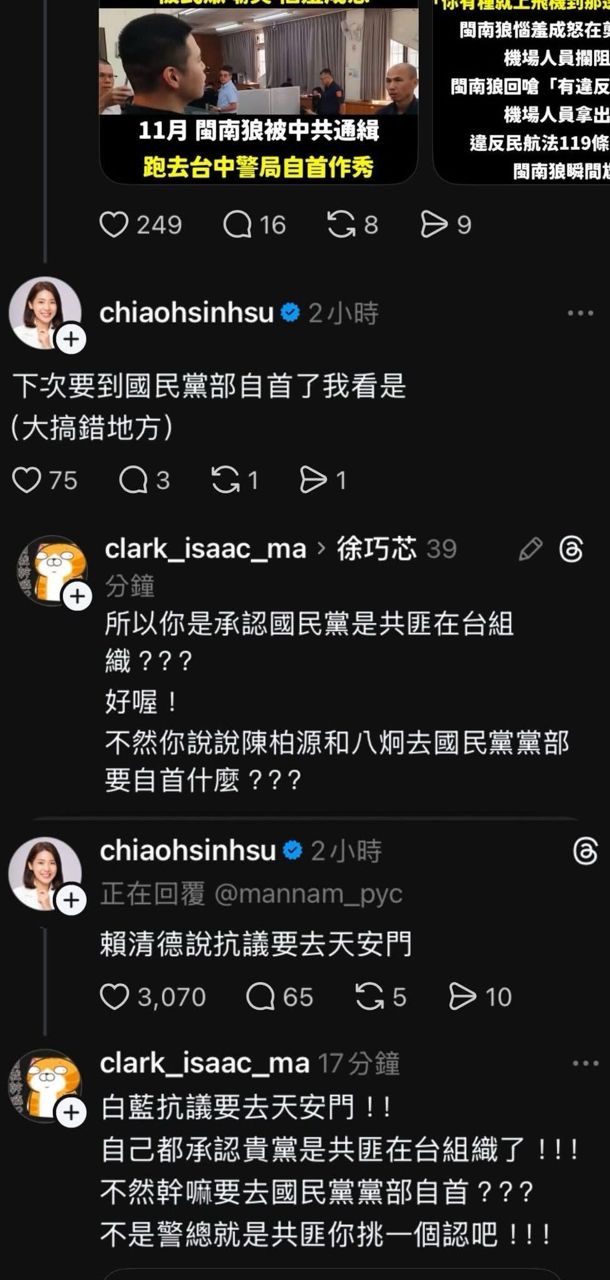610x1280 pixels.
Task: Share the top post with 9 shares
Action: (435, 224)
